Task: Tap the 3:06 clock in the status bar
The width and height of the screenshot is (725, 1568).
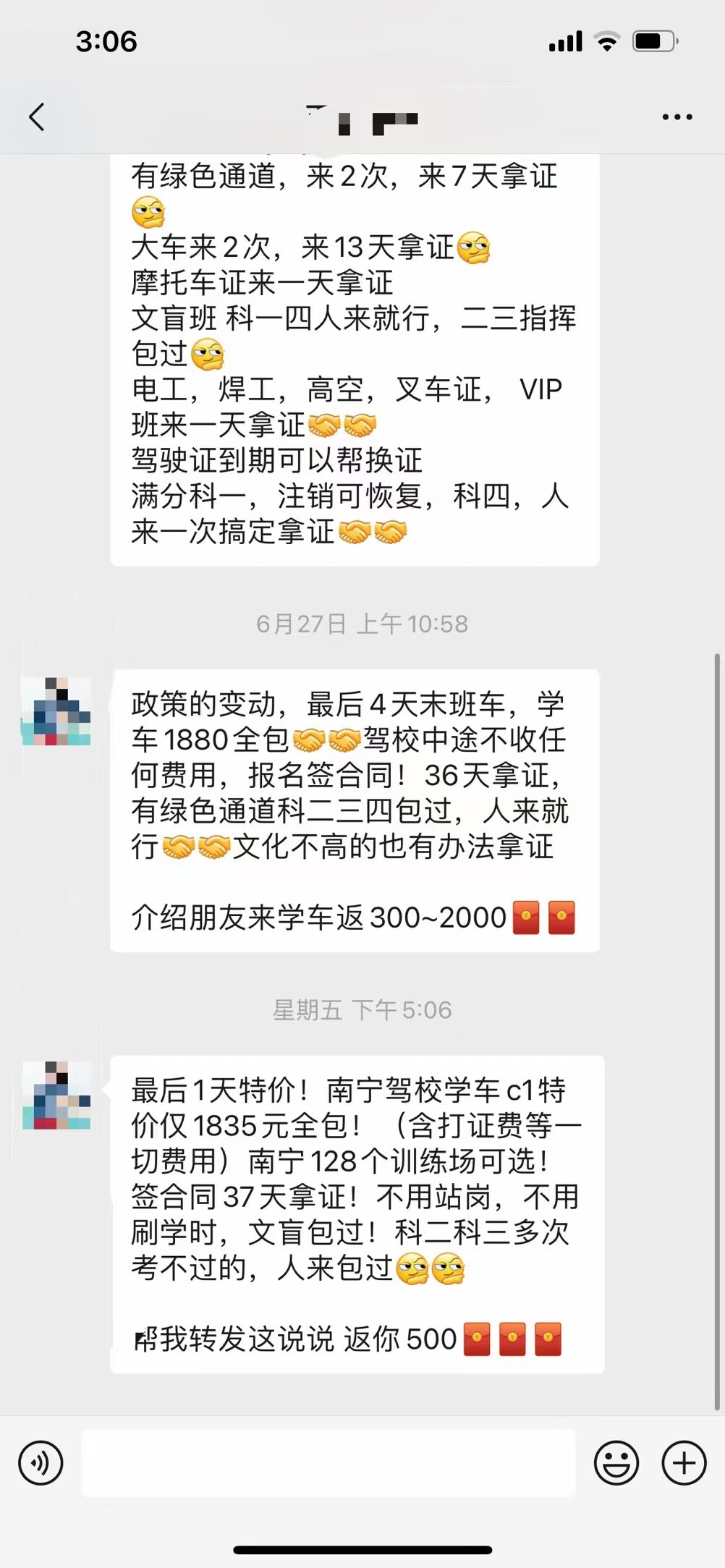Action: coord(106,42)
